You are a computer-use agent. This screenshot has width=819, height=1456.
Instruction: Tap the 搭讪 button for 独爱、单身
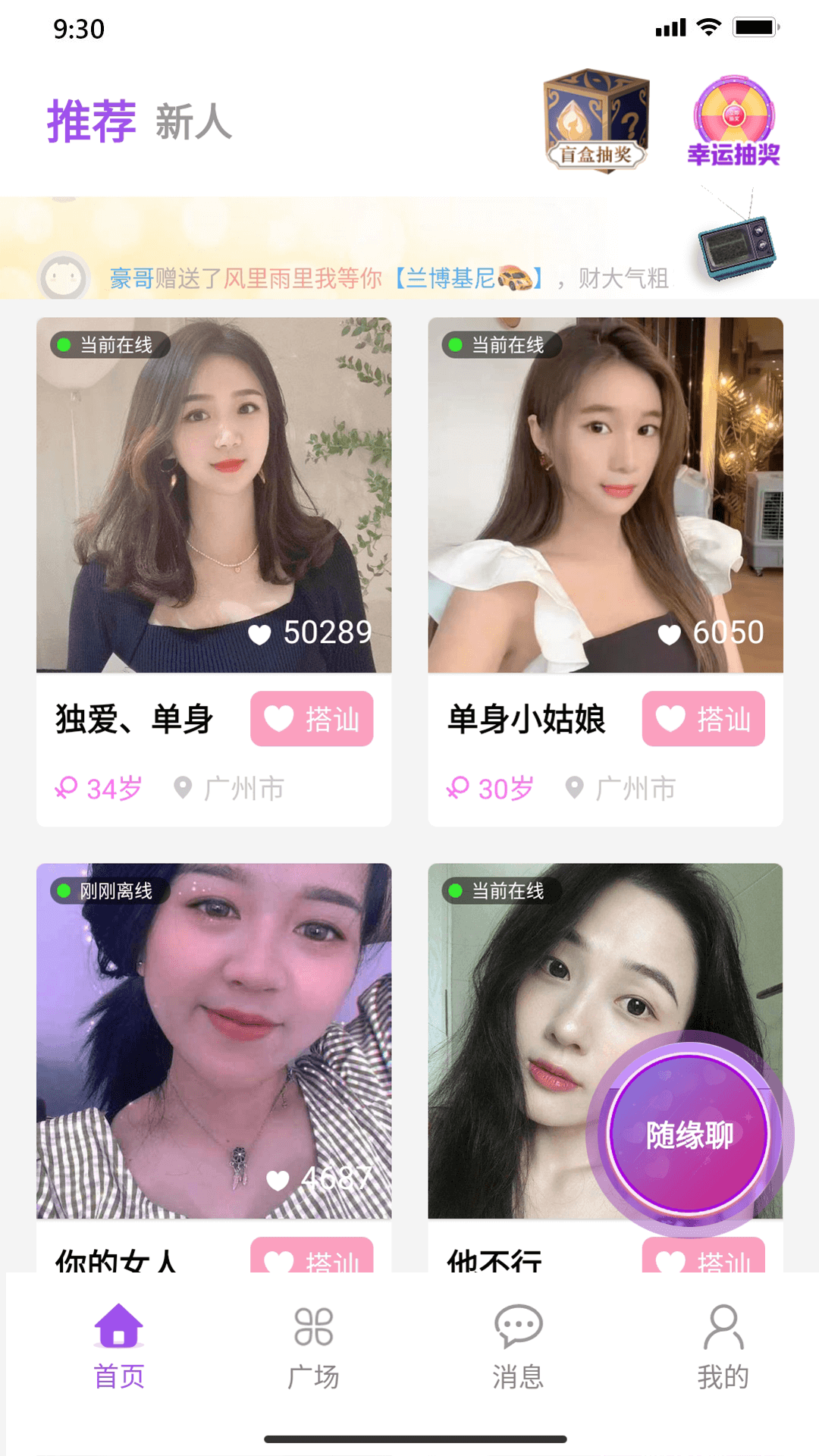point(312,718)
